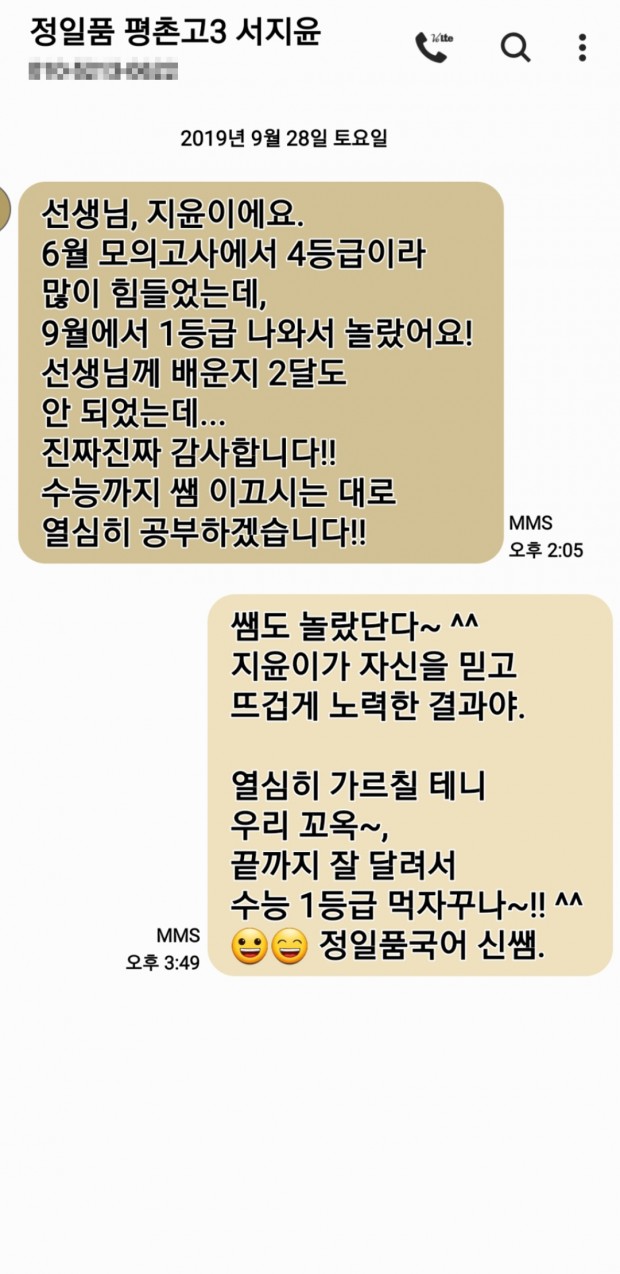Image resolution: width=620 pixels, height=1274 pixels.
Task: Open the sender's contact avatar
Action: (x=4, y=208)
